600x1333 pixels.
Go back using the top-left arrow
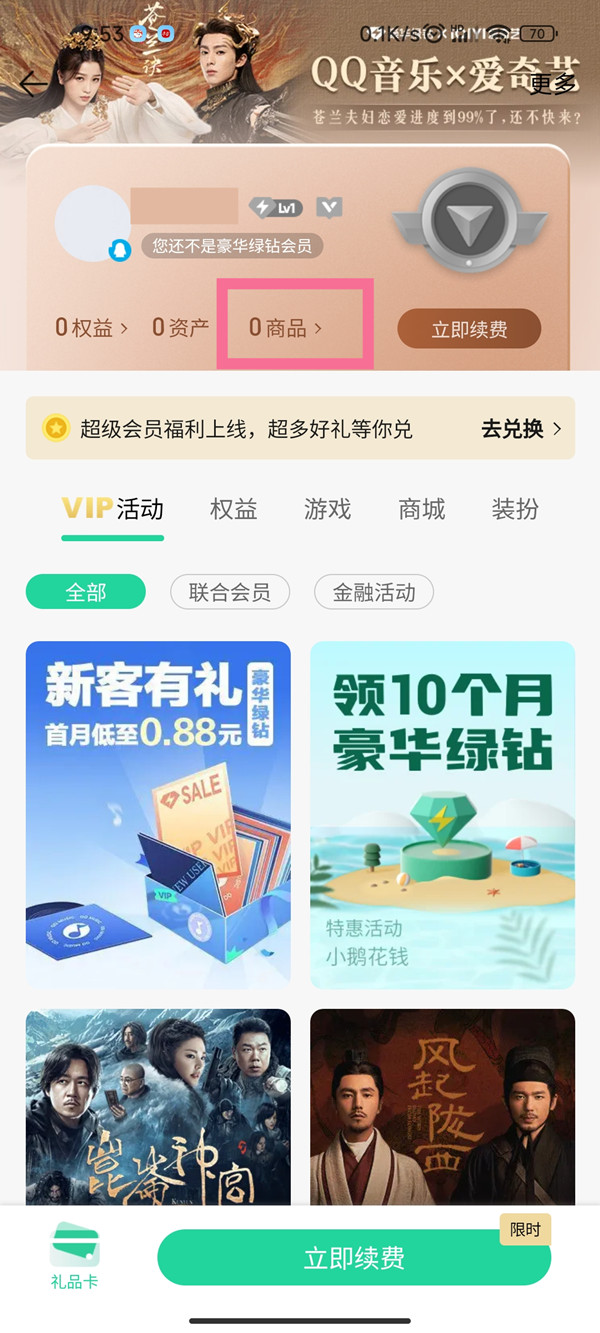[x=32, y=83]
